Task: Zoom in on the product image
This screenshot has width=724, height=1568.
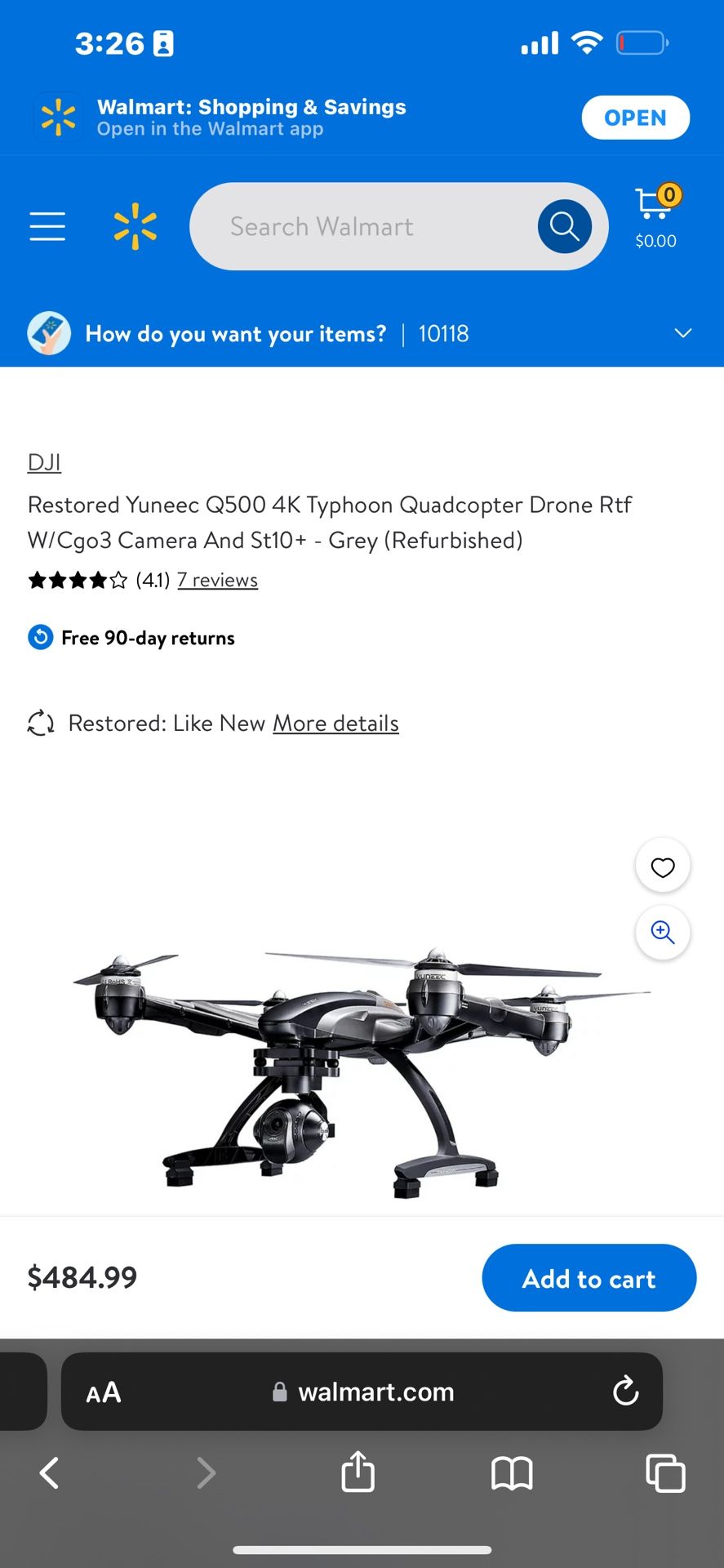Action: click(663, 933)
